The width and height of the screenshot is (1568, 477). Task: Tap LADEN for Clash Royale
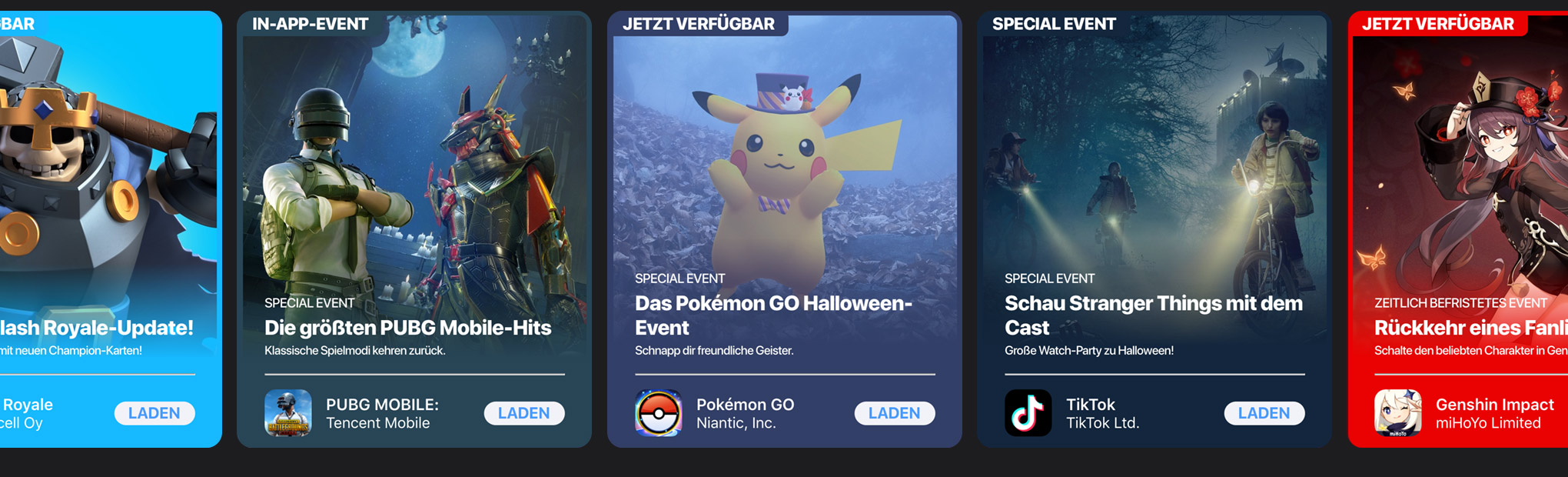[154, 413]
